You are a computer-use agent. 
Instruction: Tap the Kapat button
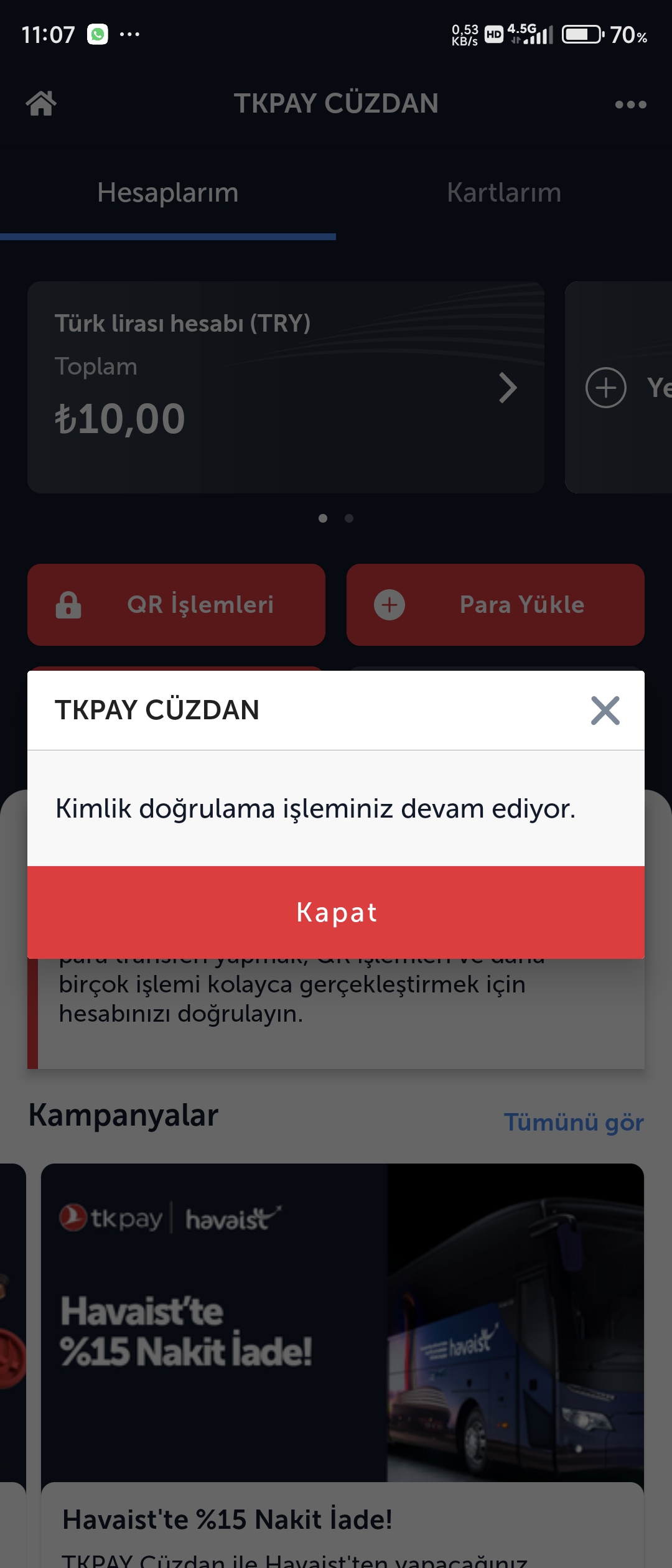tap(336, 912)
